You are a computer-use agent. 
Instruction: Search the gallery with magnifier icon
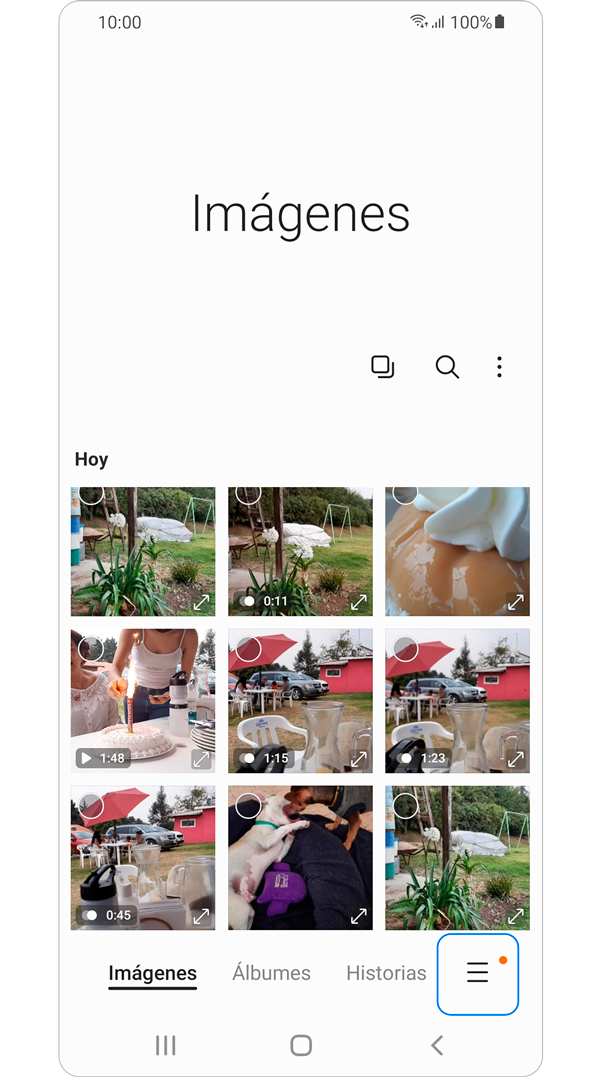pyautogui.click(x=447, y=367)
